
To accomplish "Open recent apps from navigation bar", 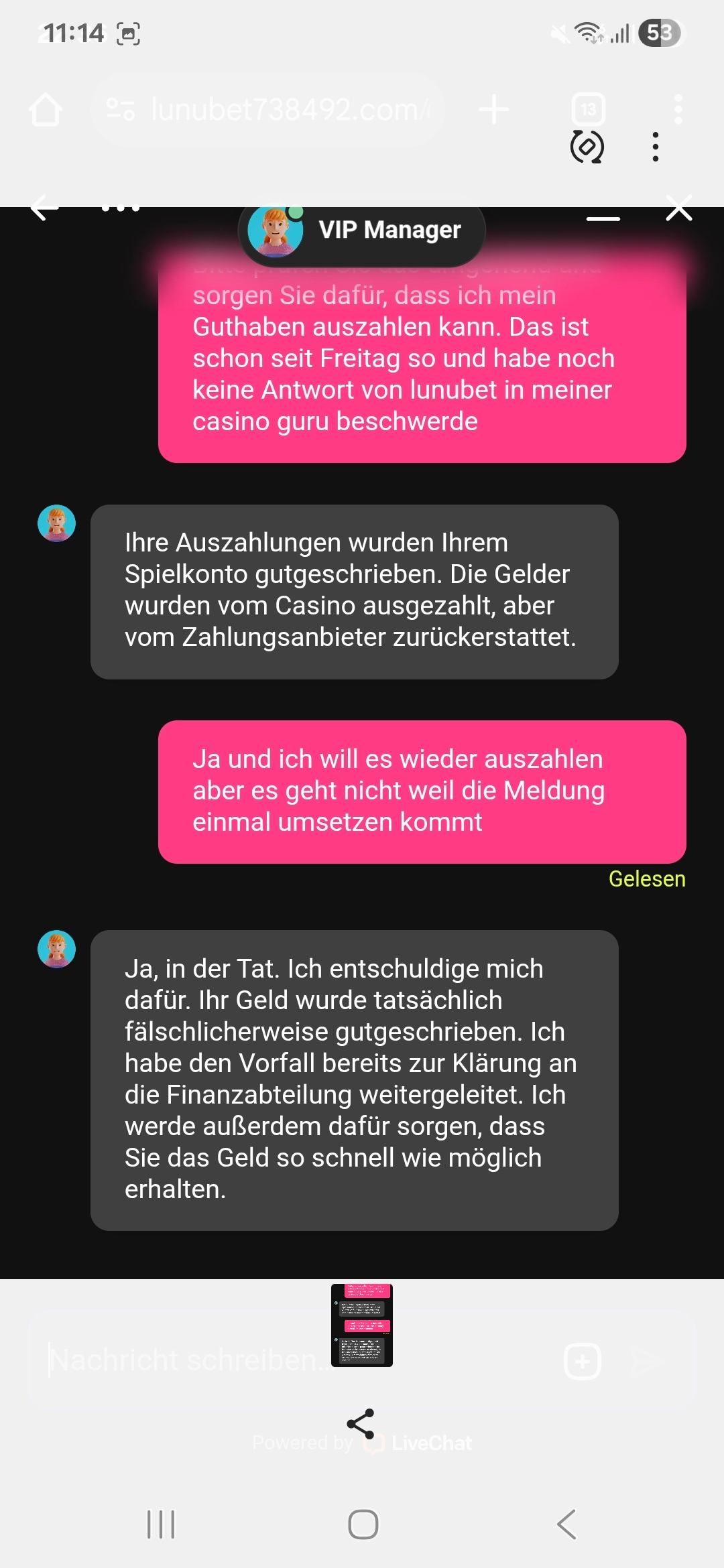I will [161, 1524].
